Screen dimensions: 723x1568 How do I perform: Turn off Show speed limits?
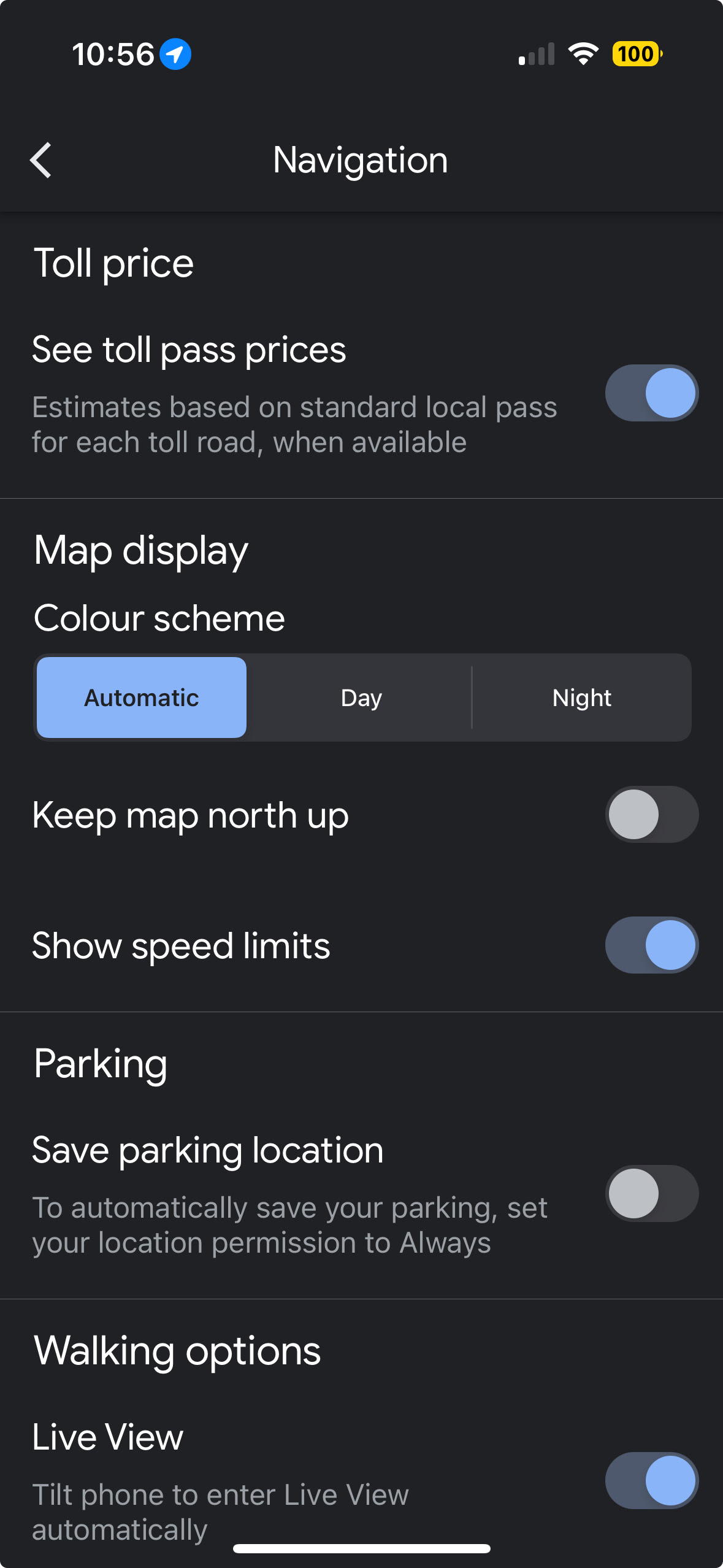coord(652,945)
